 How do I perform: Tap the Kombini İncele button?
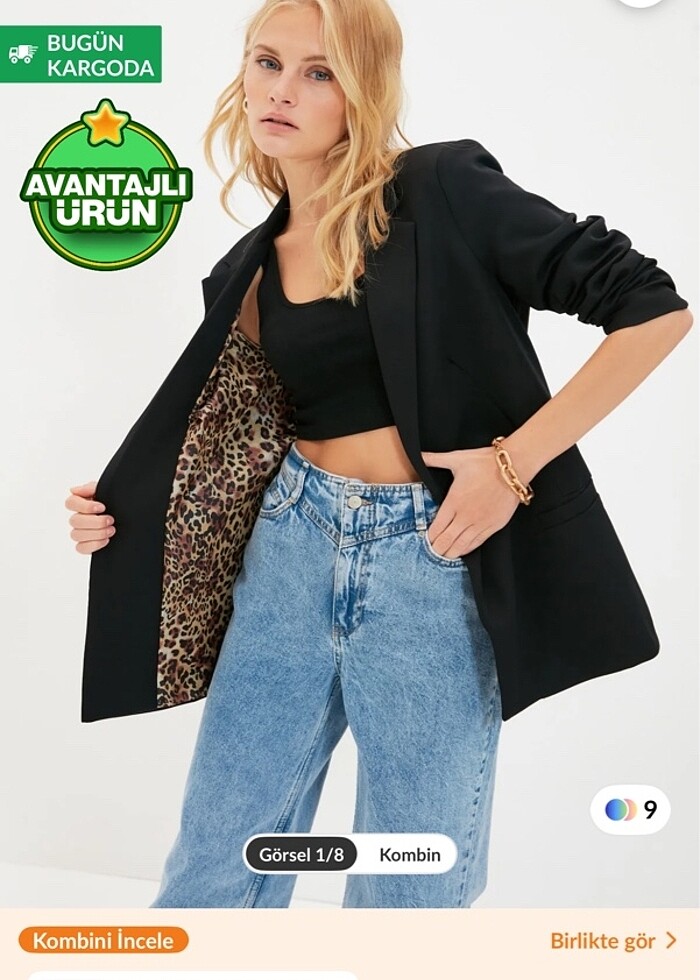tap(103, 940)
